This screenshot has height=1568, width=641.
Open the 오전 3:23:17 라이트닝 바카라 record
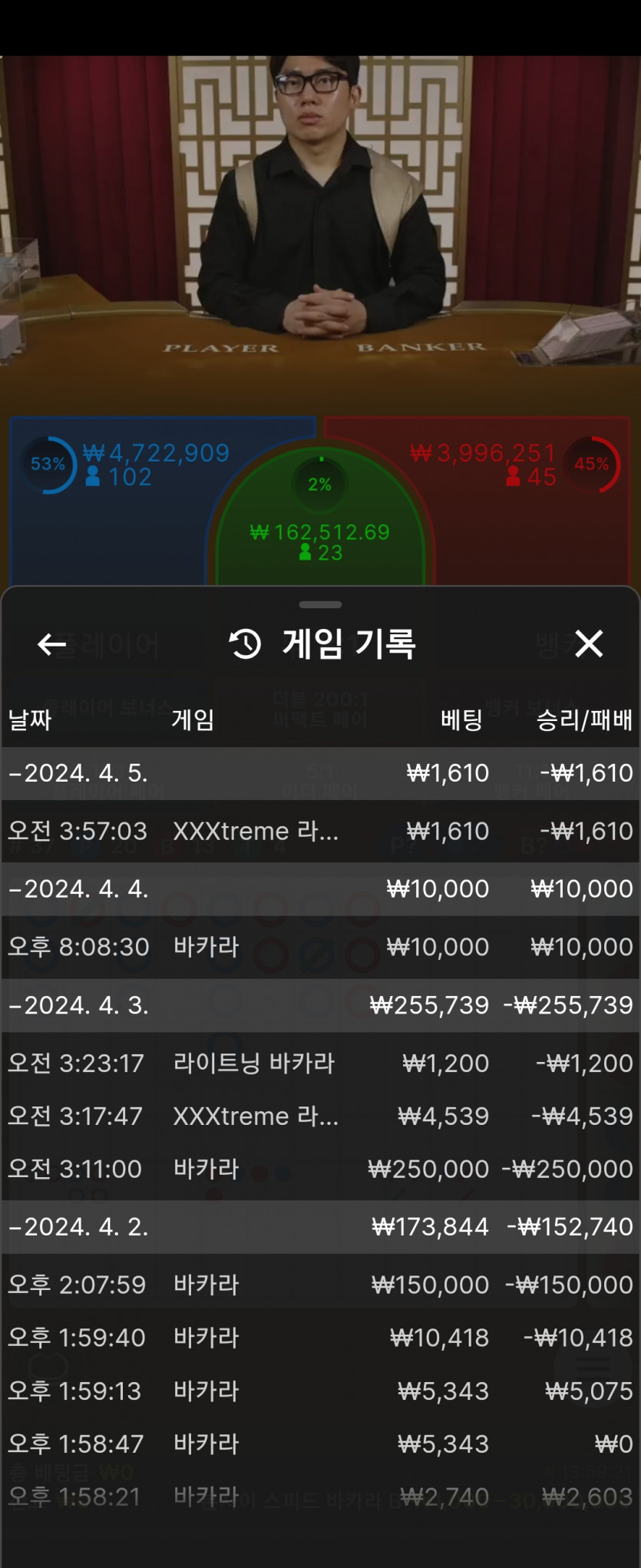(x=320, y=1063)
